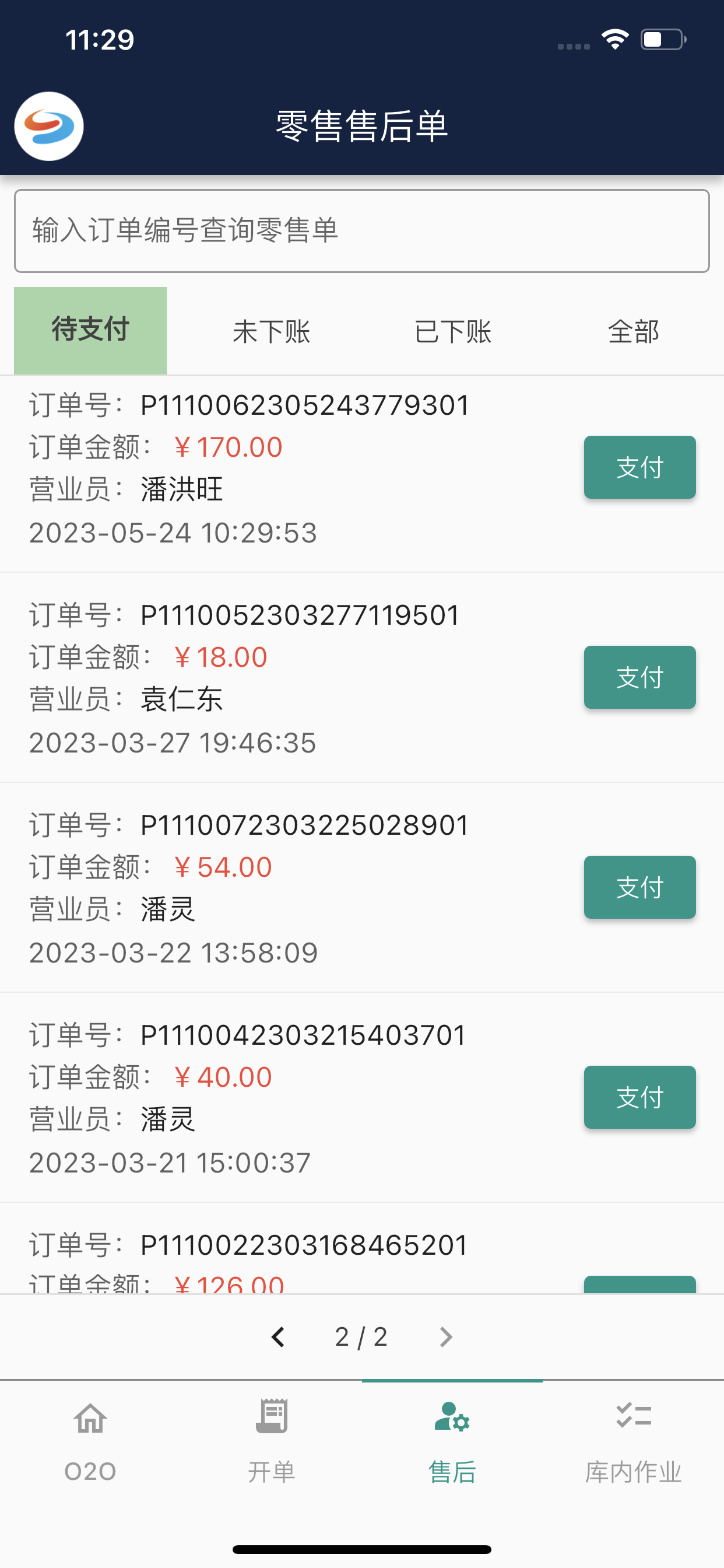Tap the next page arrow

[x=446, y=1338]
